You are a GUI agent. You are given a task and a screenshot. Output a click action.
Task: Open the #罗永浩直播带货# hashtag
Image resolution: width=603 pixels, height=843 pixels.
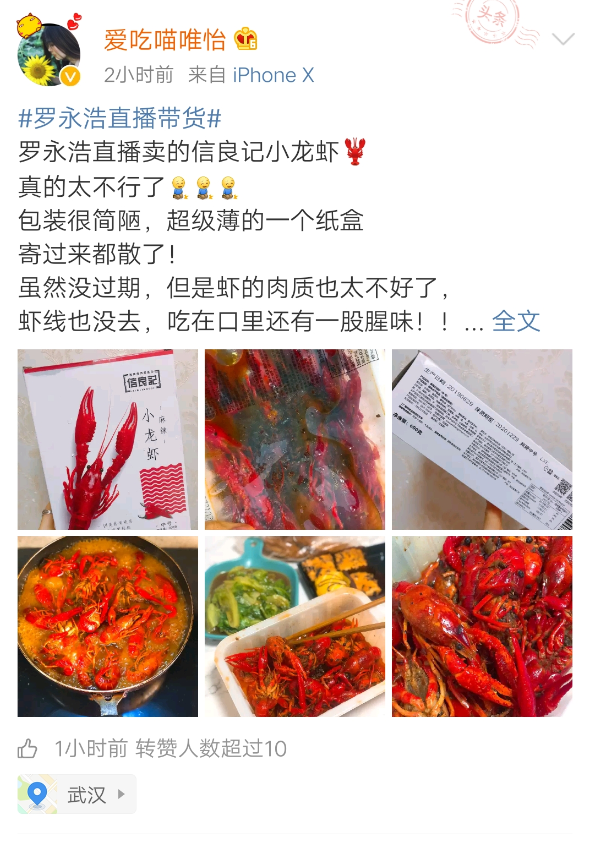tap(120, 118)
